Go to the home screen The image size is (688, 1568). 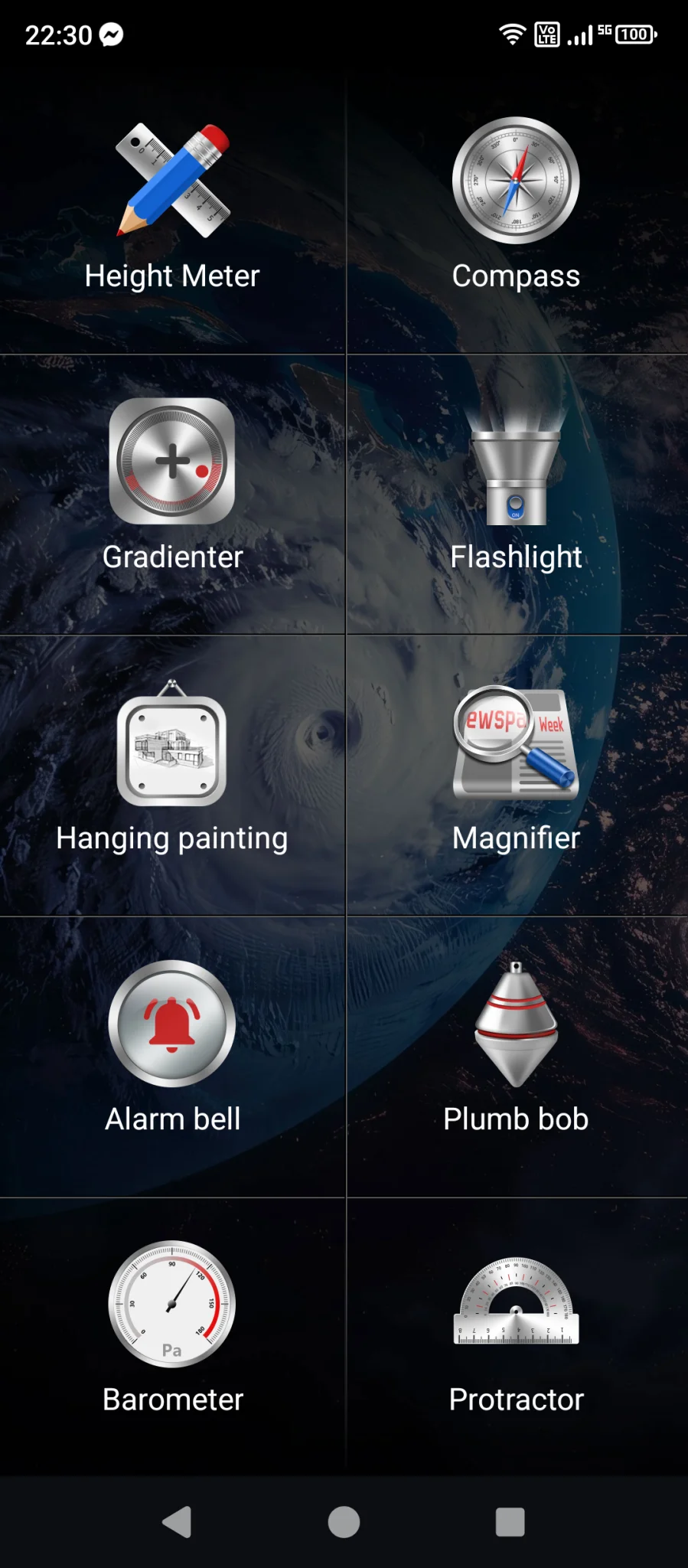[x=344, y=1522]
